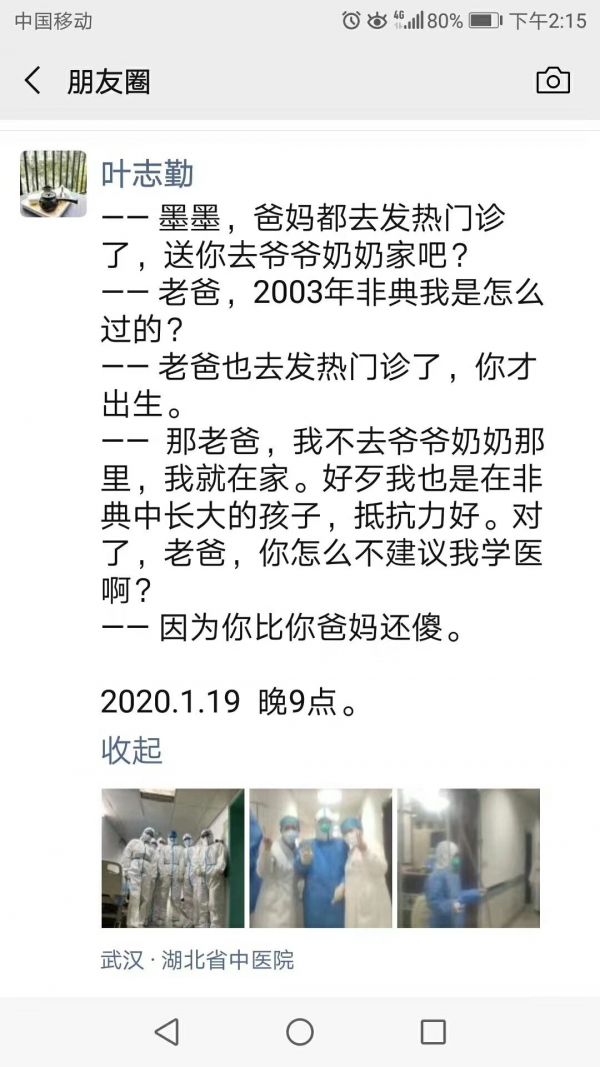Open the 叶志勤 name link
Image resolution: width=600 pixels, height=1067 pixels.
(147, 174)
